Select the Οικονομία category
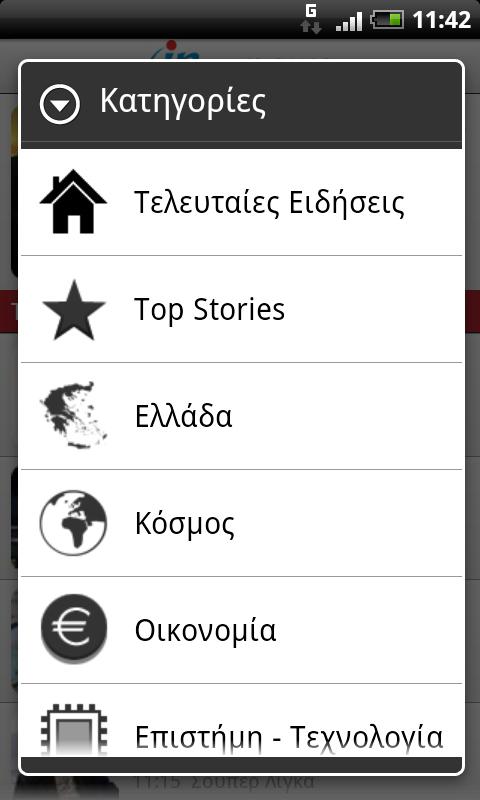This screenshot has height=800, width=480. pyautogui.click(x=241, y=631)
